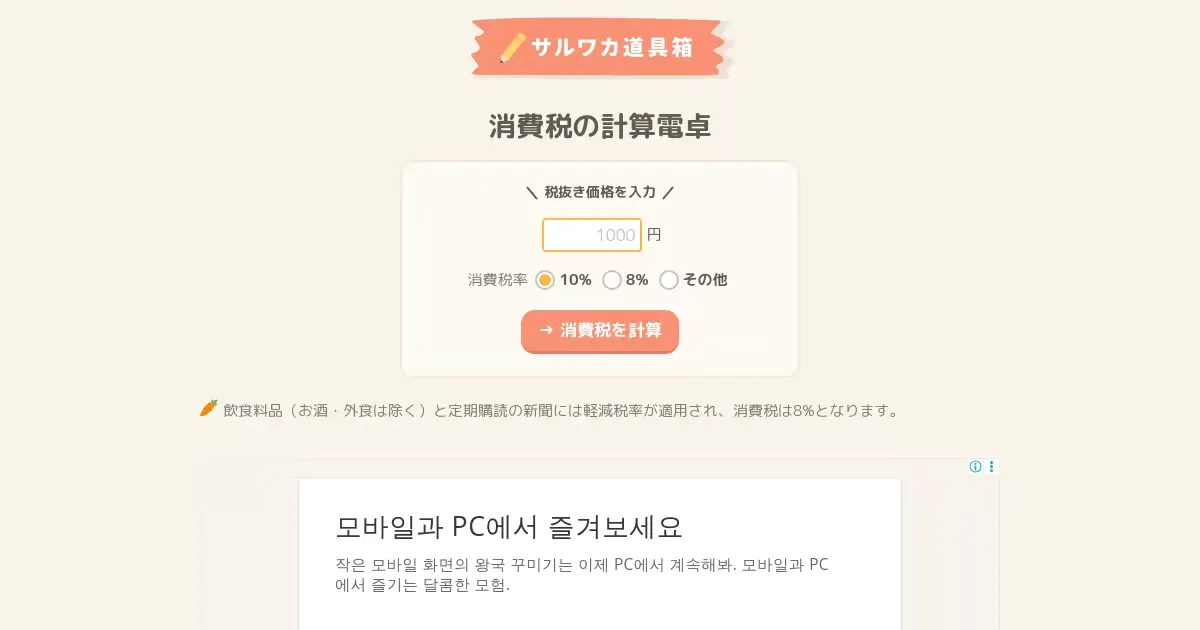Open the 모바일과 PC에서 즐겨보세요 ad
The width and height of the screenshot is (1200, 630).
[x=509, y=527]
